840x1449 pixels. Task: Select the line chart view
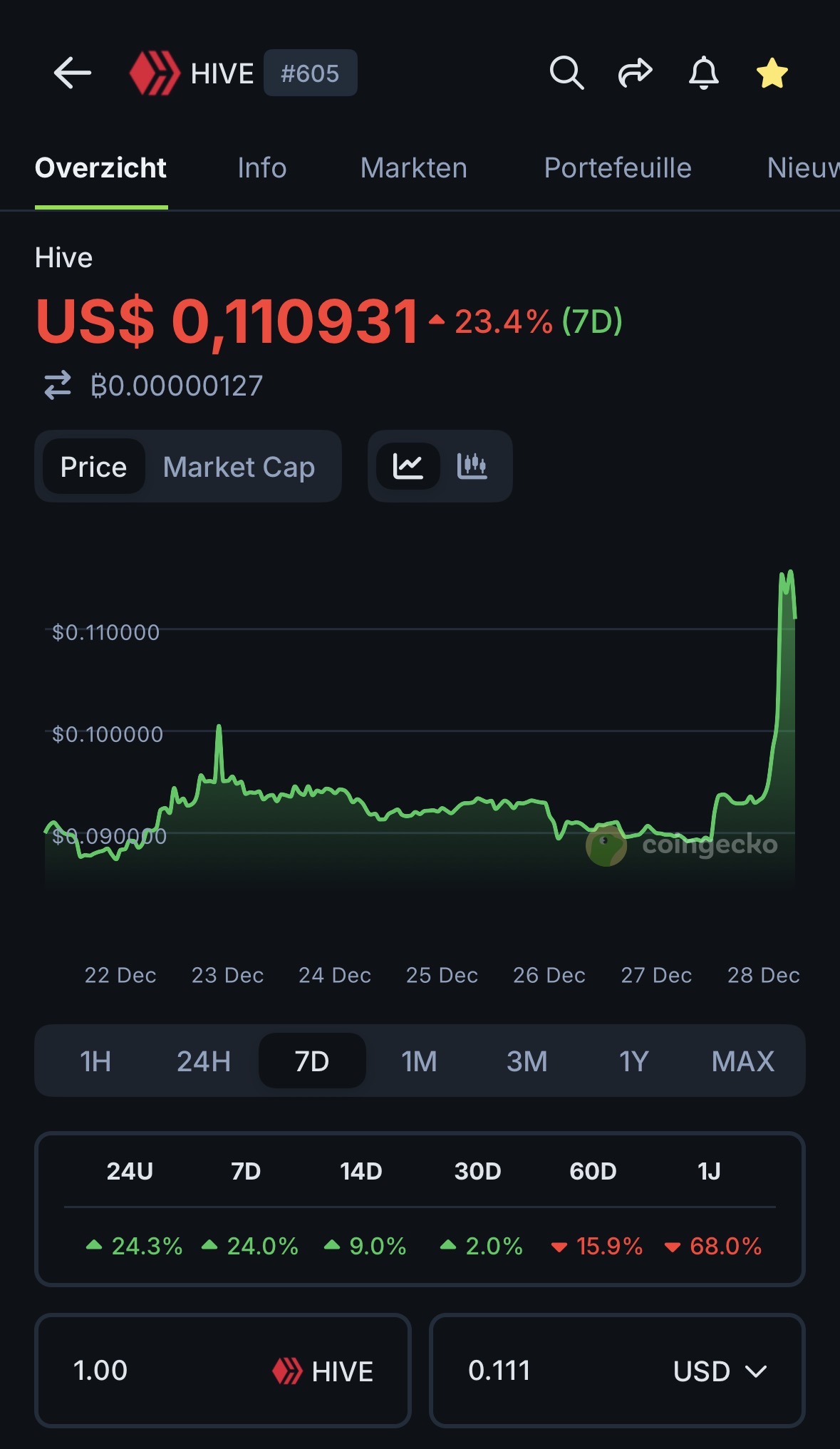408,466
